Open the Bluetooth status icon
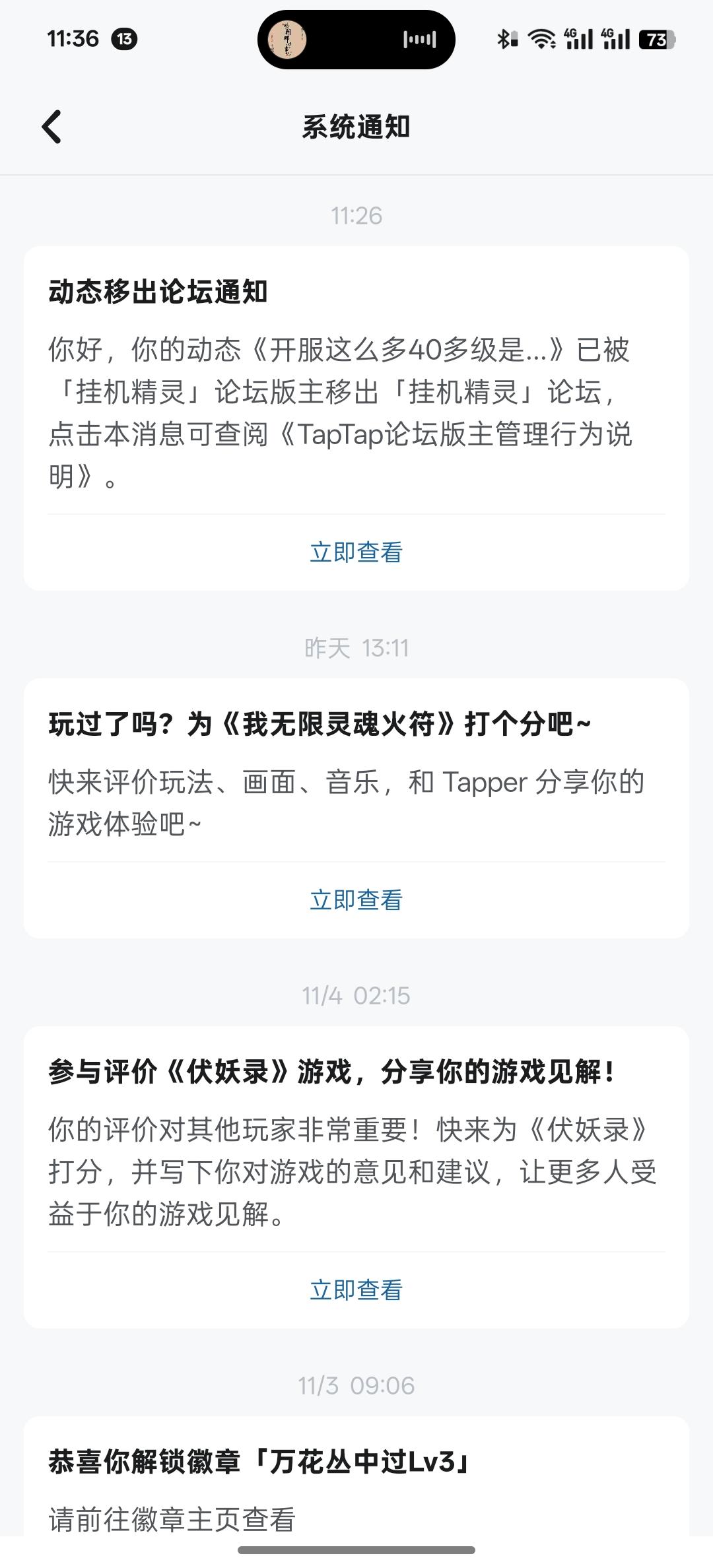This screenshot has height=1568, width=713. [504, 40]
